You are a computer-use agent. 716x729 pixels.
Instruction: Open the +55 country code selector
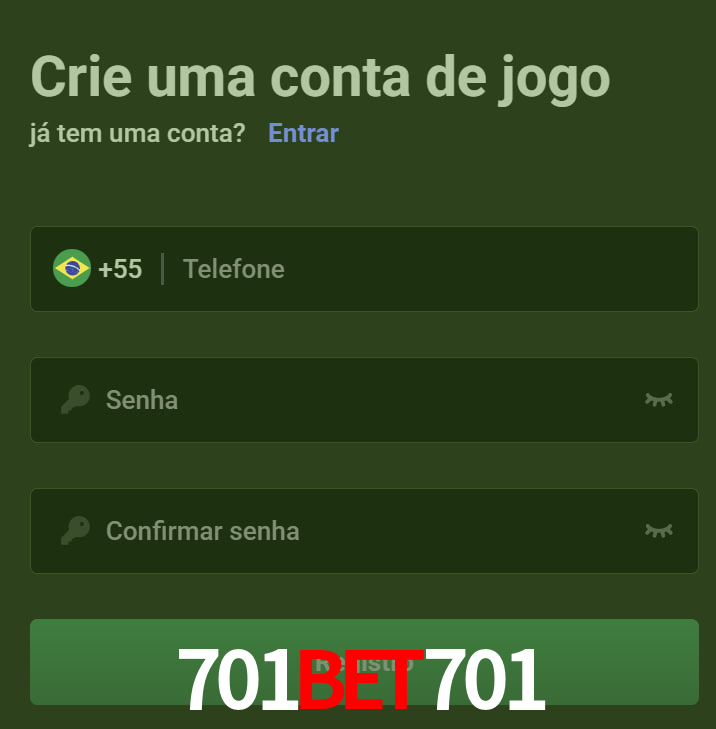[98, 269]
